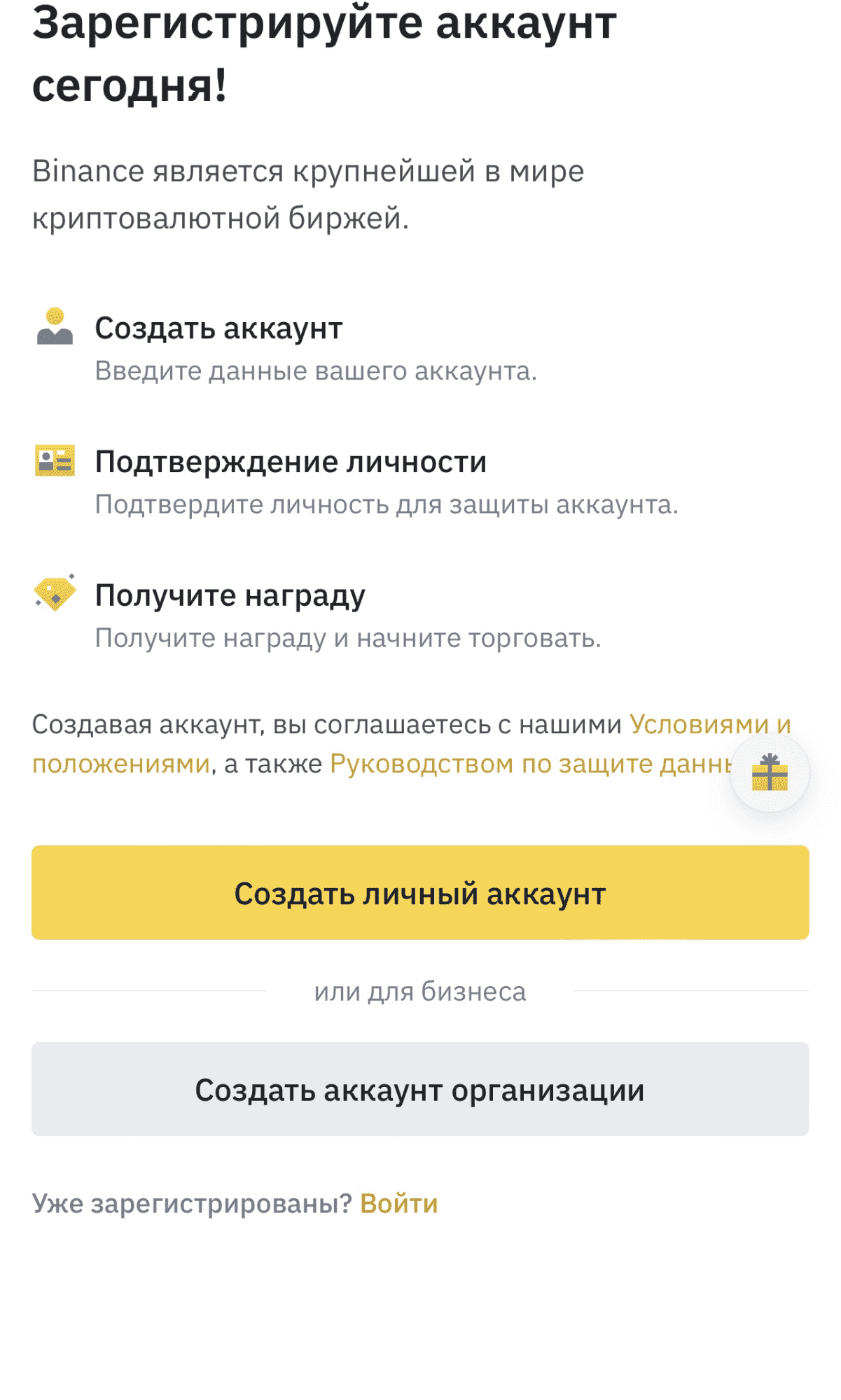The image size is (841, 1400).
Task: Open the floating gift box icon
Action: click(770, 773)
